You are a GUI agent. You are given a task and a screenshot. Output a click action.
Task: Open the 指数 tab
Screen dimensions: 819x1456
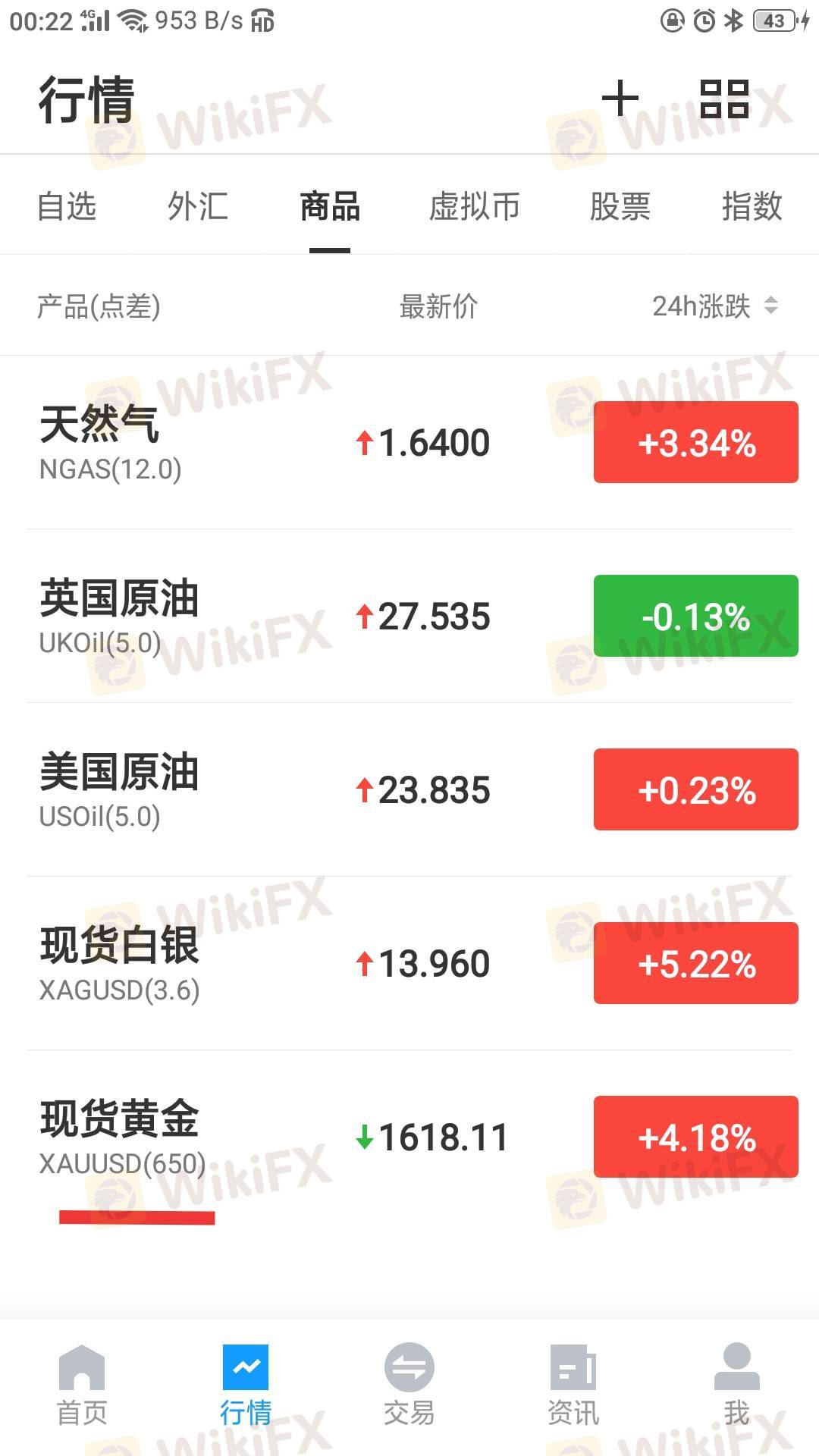click(752, 206)
